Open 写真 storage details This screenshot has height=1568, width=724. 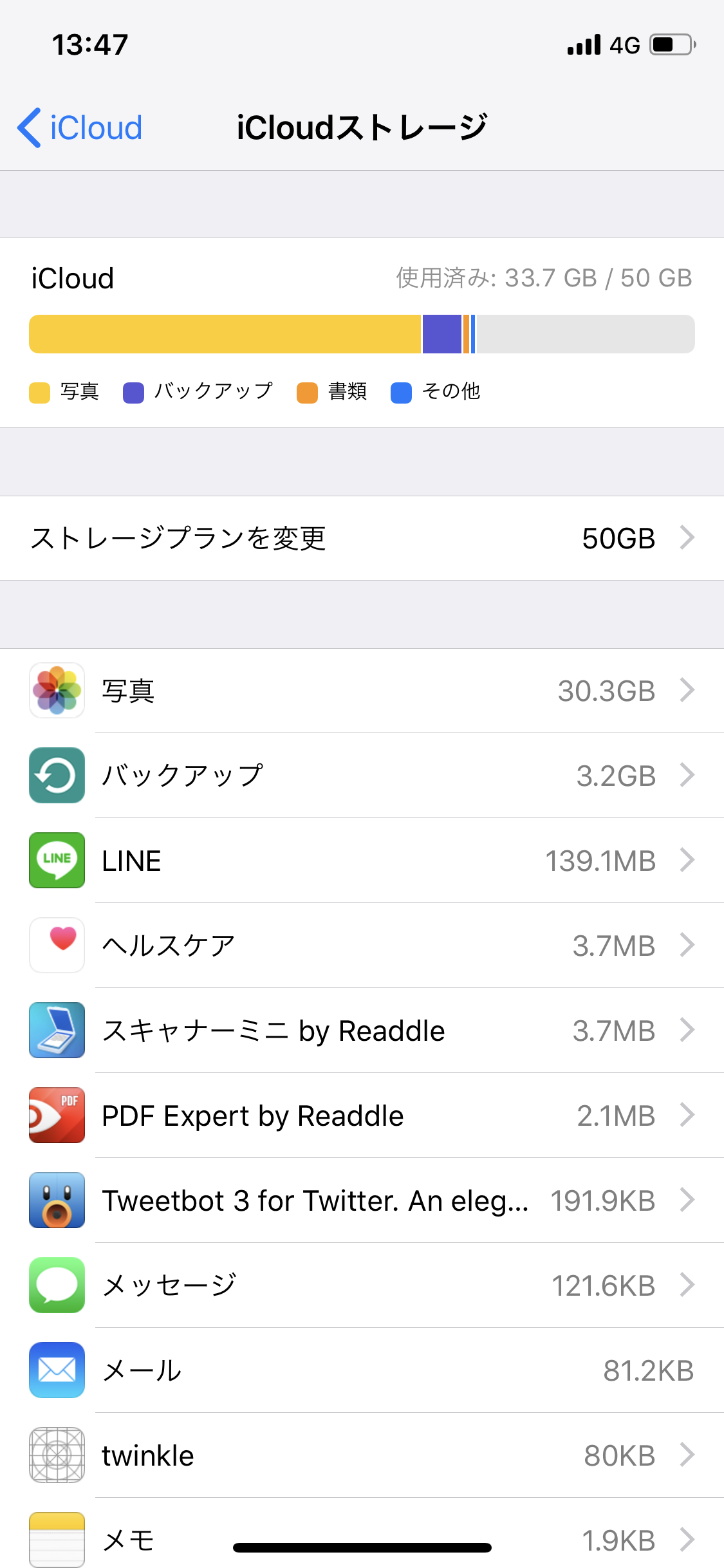362,691
